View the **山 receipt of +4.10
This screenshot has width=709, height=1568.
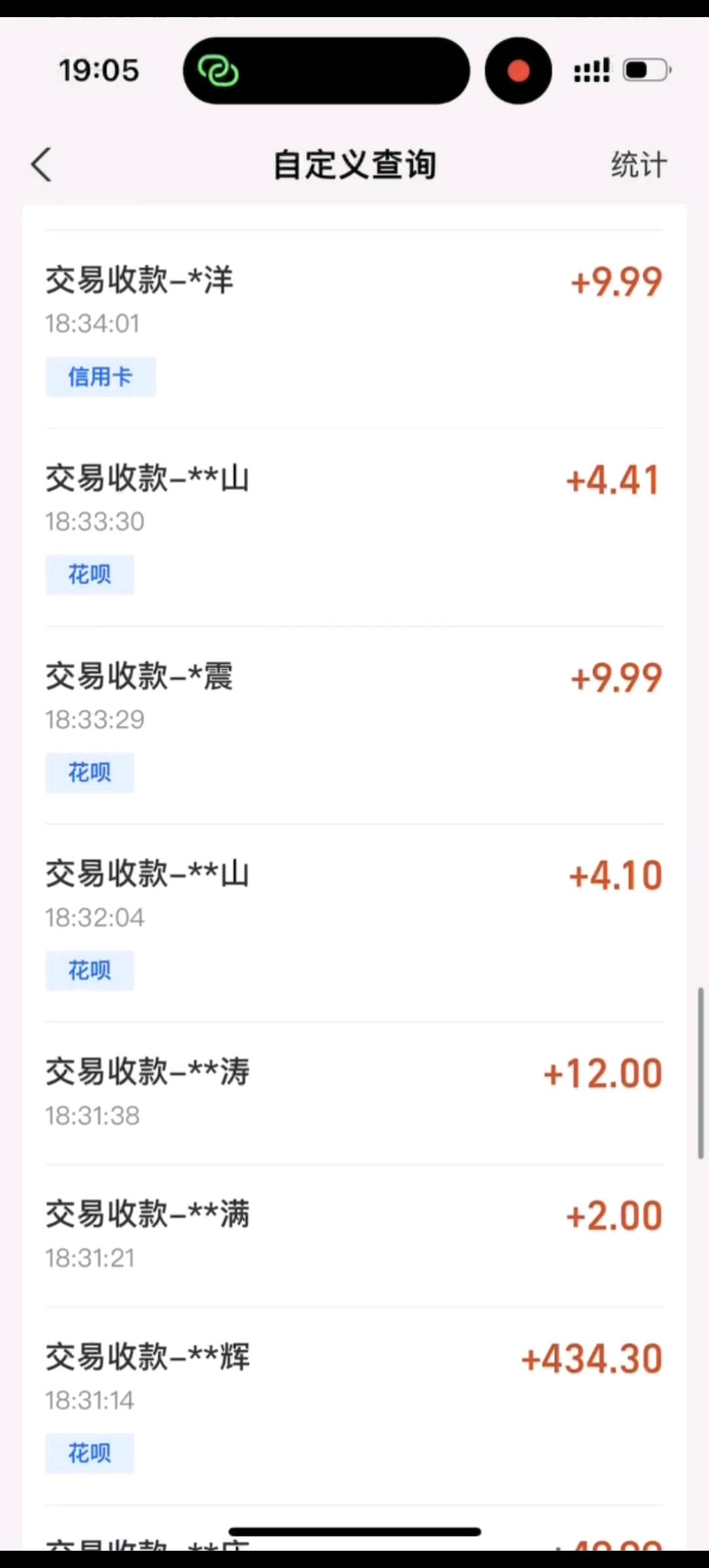tap(354, 924)
